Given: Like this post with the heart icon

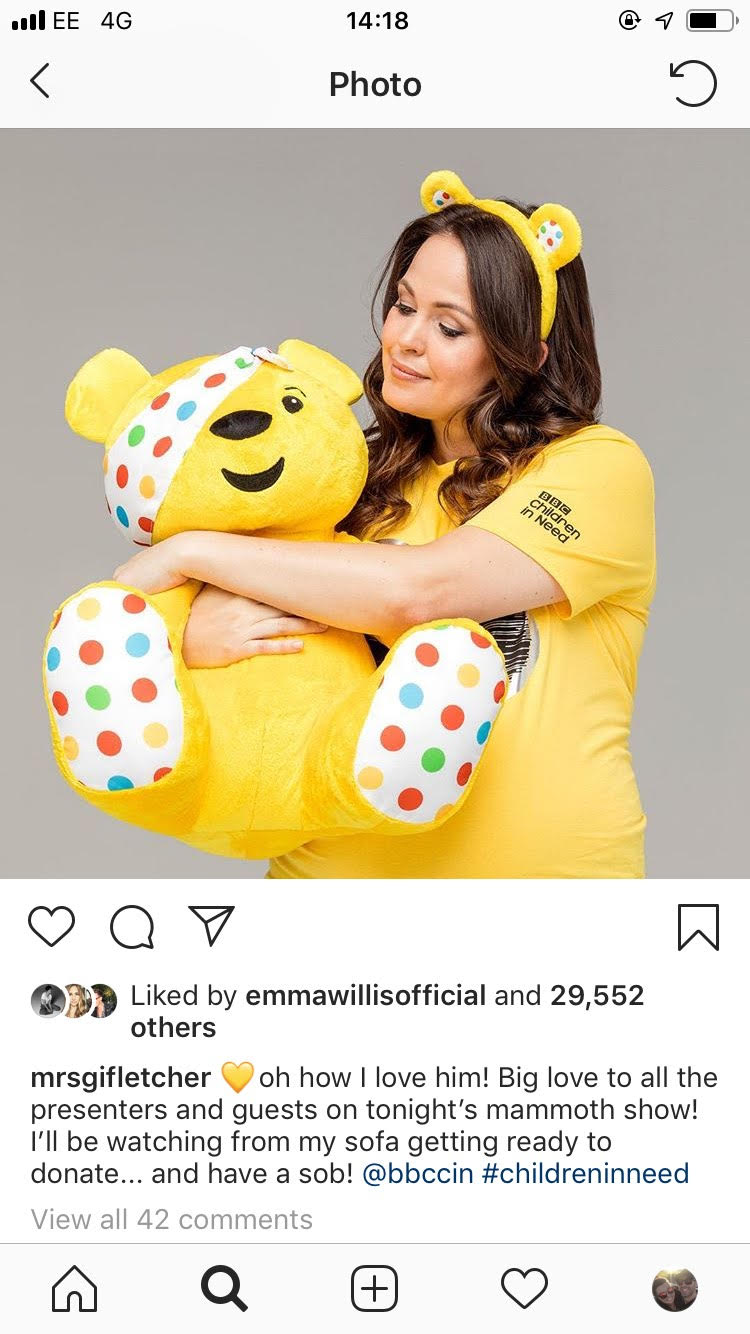Looking at the screenshot, I should tap(51, 927).
